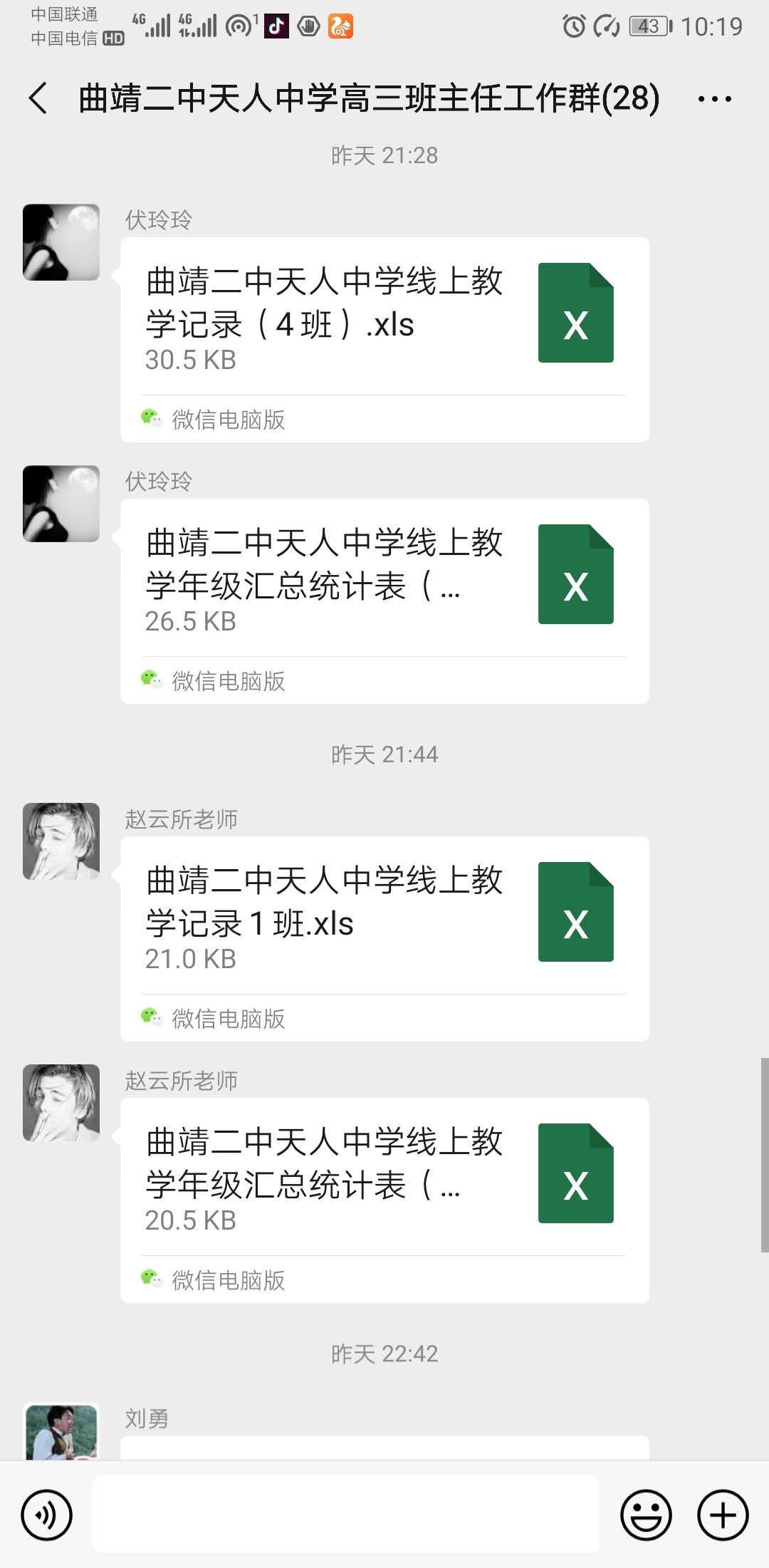
Task: Open the group chat info menu
Action: [714, 99]
